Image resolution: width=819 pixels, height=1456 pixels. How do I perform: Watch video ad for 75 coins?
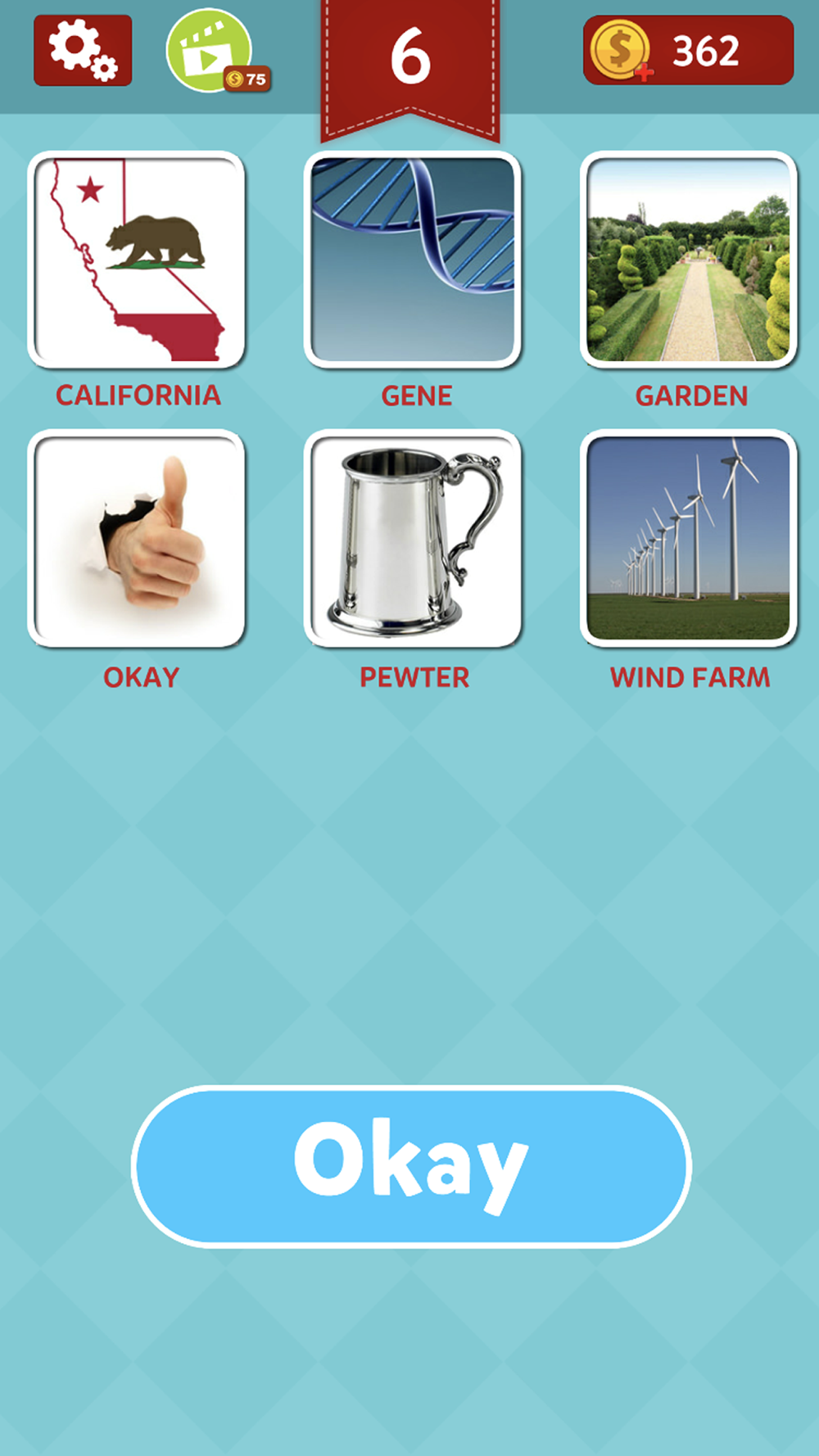(215, 51)
